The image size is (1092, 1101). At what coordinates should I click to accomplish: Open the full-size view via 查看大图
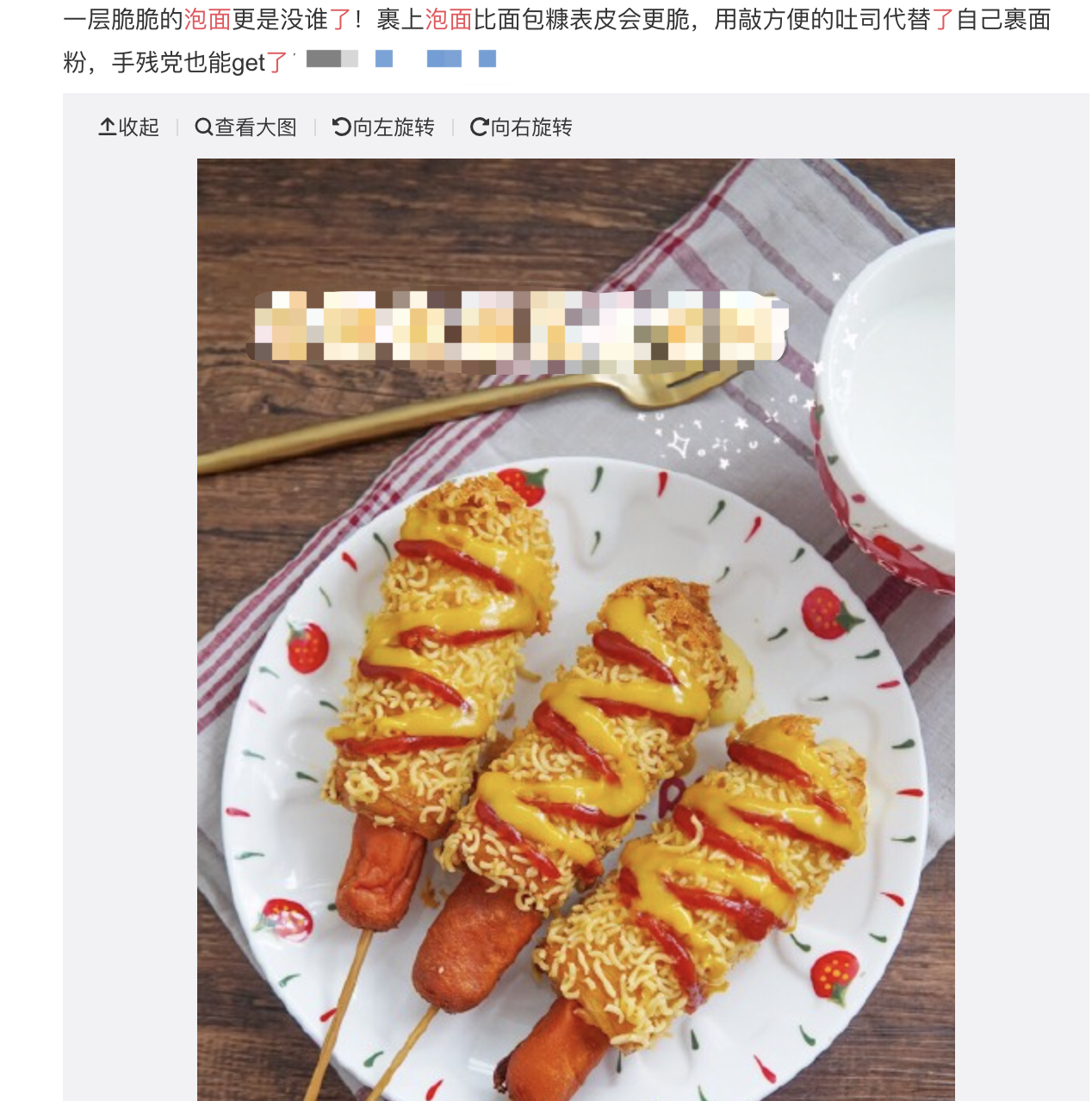point(246,128)
